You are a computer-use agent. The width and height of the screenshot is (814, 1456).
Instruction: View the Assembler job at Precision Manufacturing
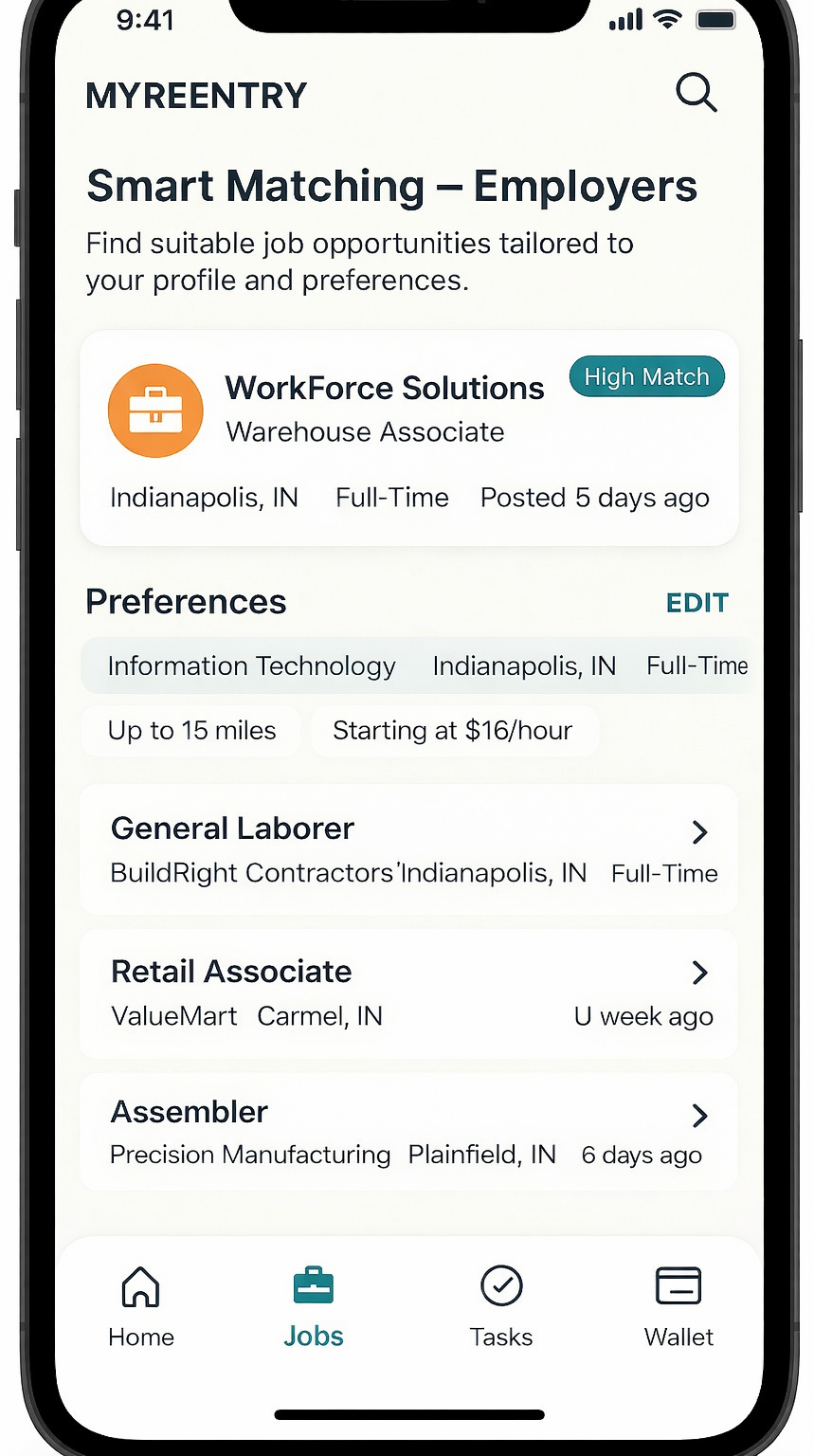click(408, 1132)
